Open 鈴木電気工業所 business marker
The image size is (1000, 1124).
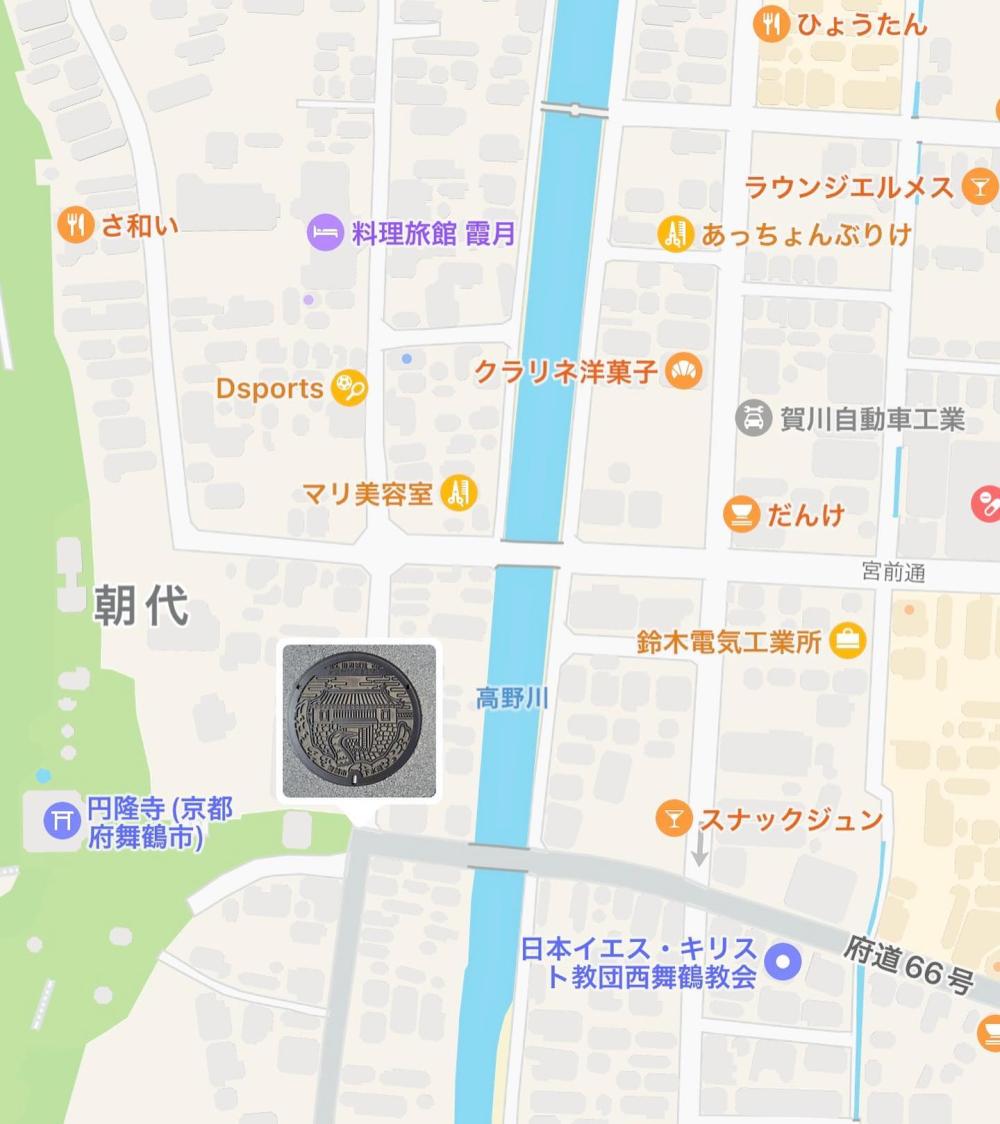pos(848,640)
